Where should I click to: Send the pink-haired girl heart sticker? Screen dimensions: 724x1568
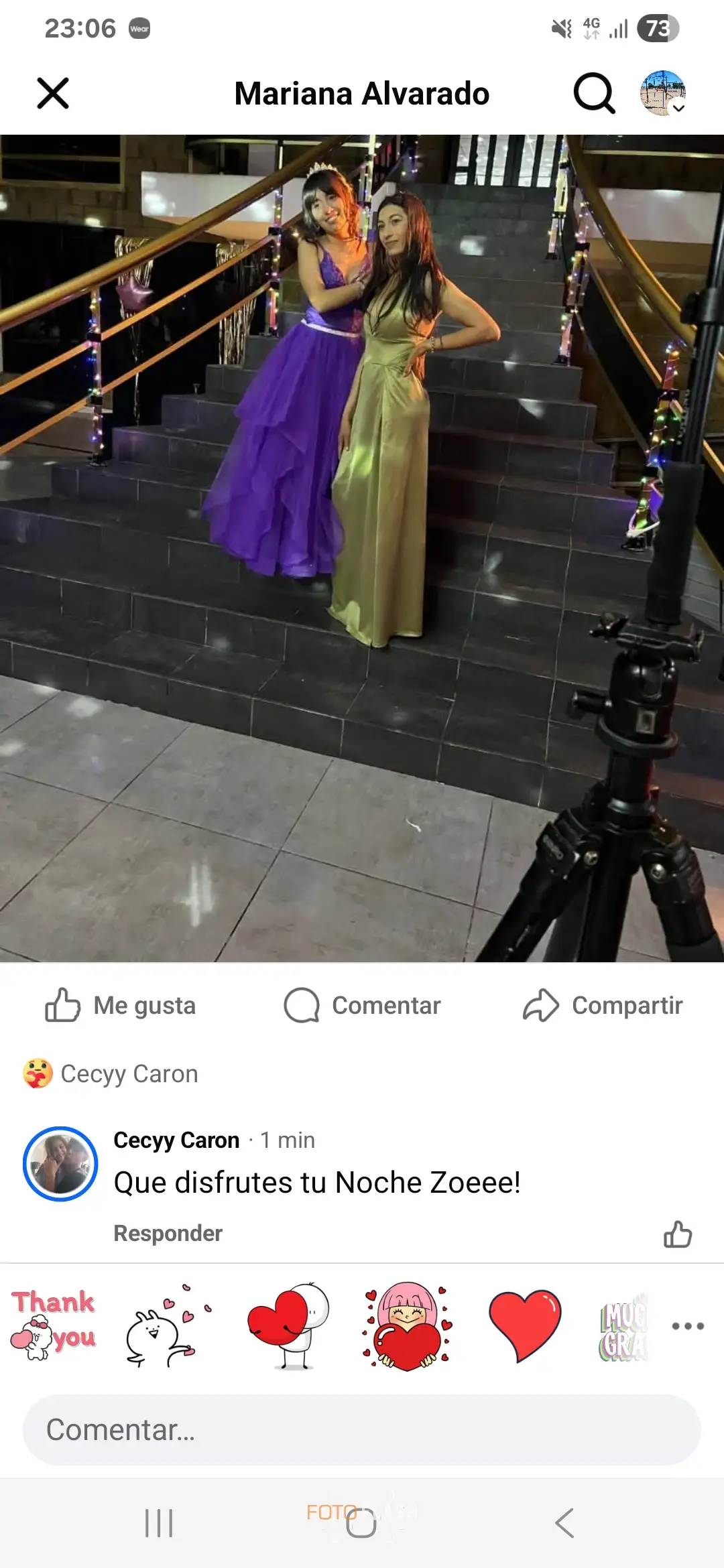(407, 1325)
